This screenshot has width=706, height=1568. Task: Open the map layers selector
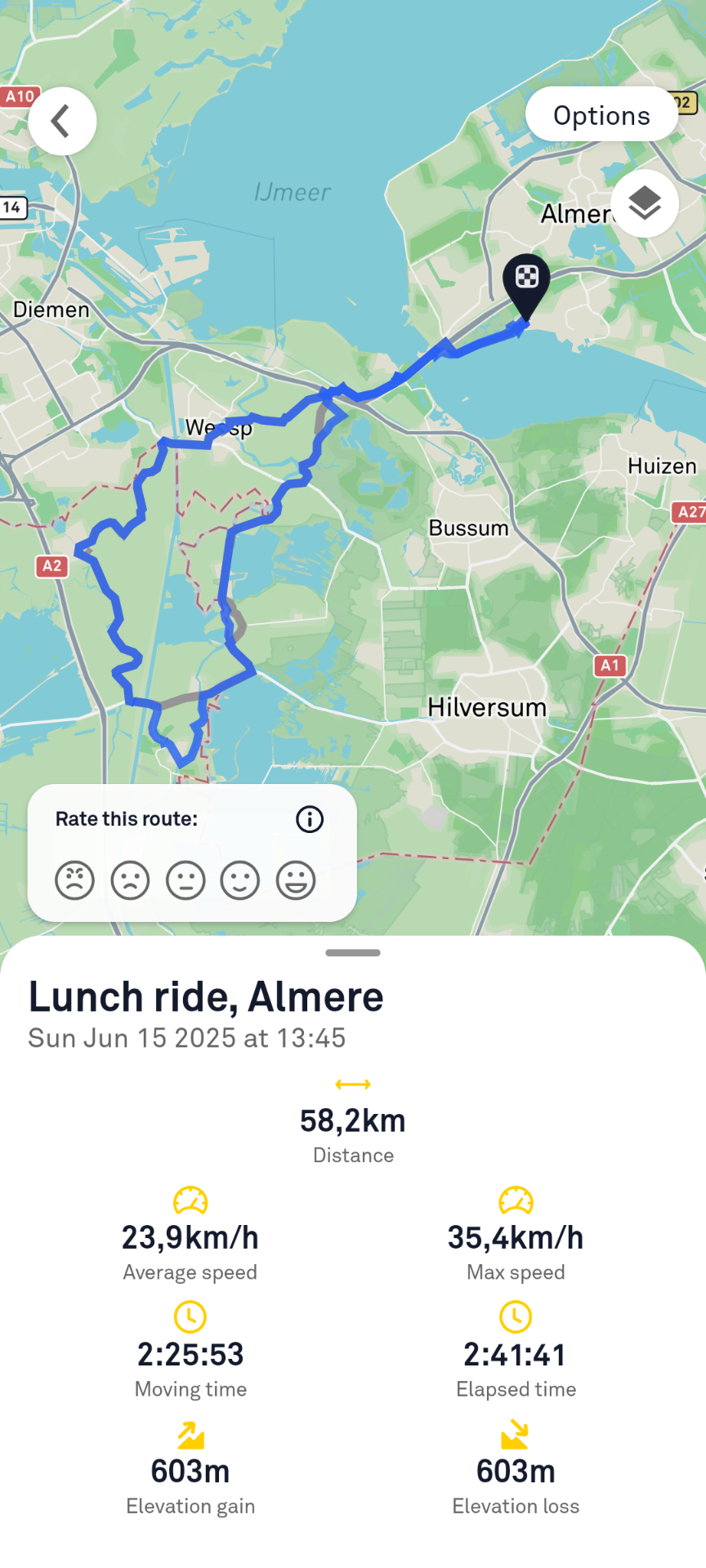click(645, 203)
